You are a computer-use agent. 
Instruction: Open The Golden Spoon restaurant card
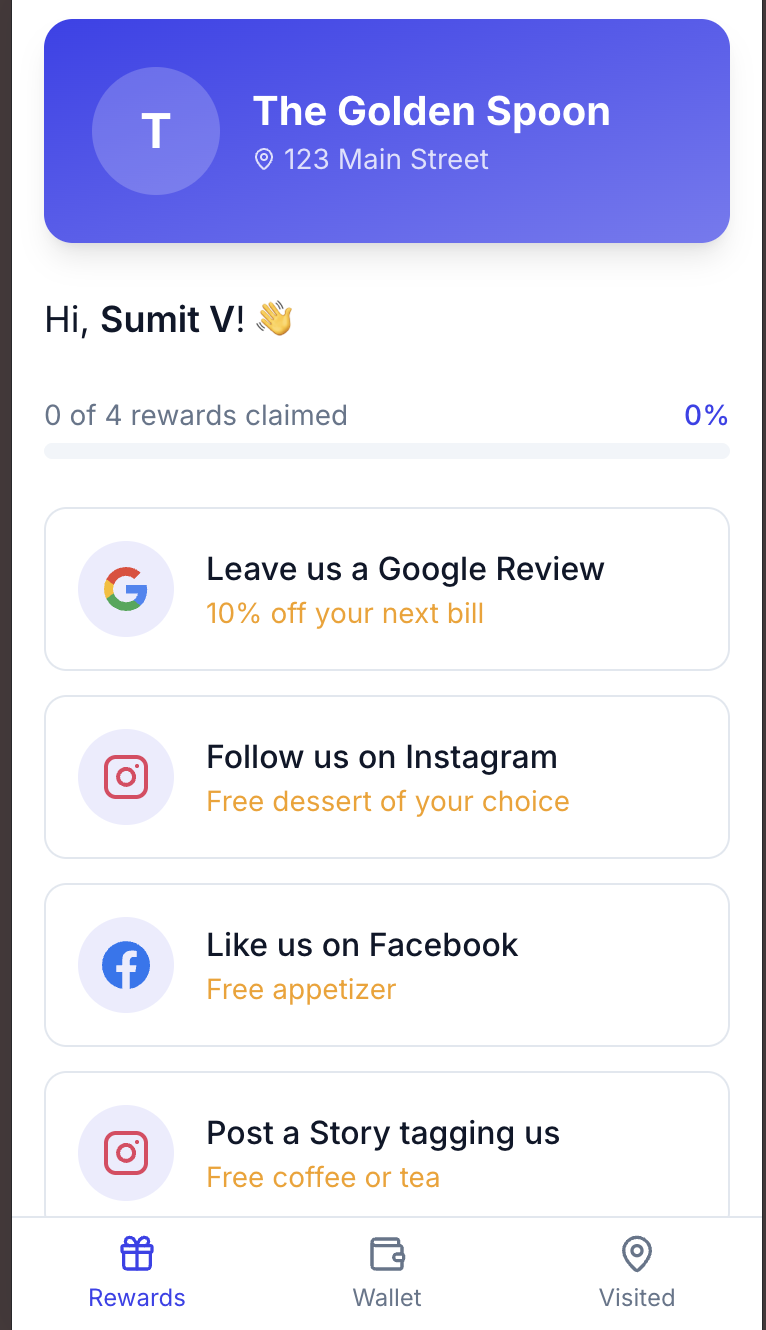(x=386, y=131)
